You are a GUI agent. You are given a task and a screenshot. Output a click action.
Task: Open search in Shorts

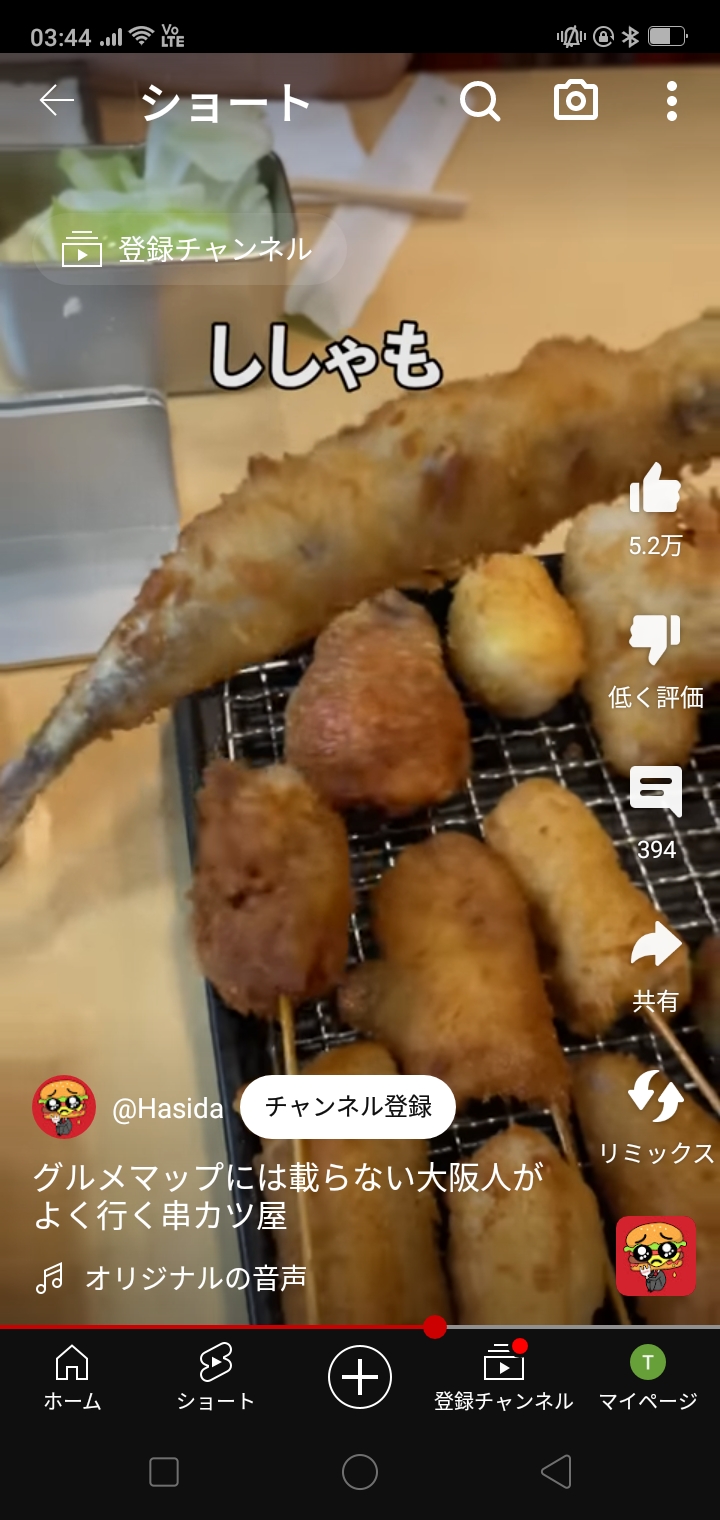(480, 101)
